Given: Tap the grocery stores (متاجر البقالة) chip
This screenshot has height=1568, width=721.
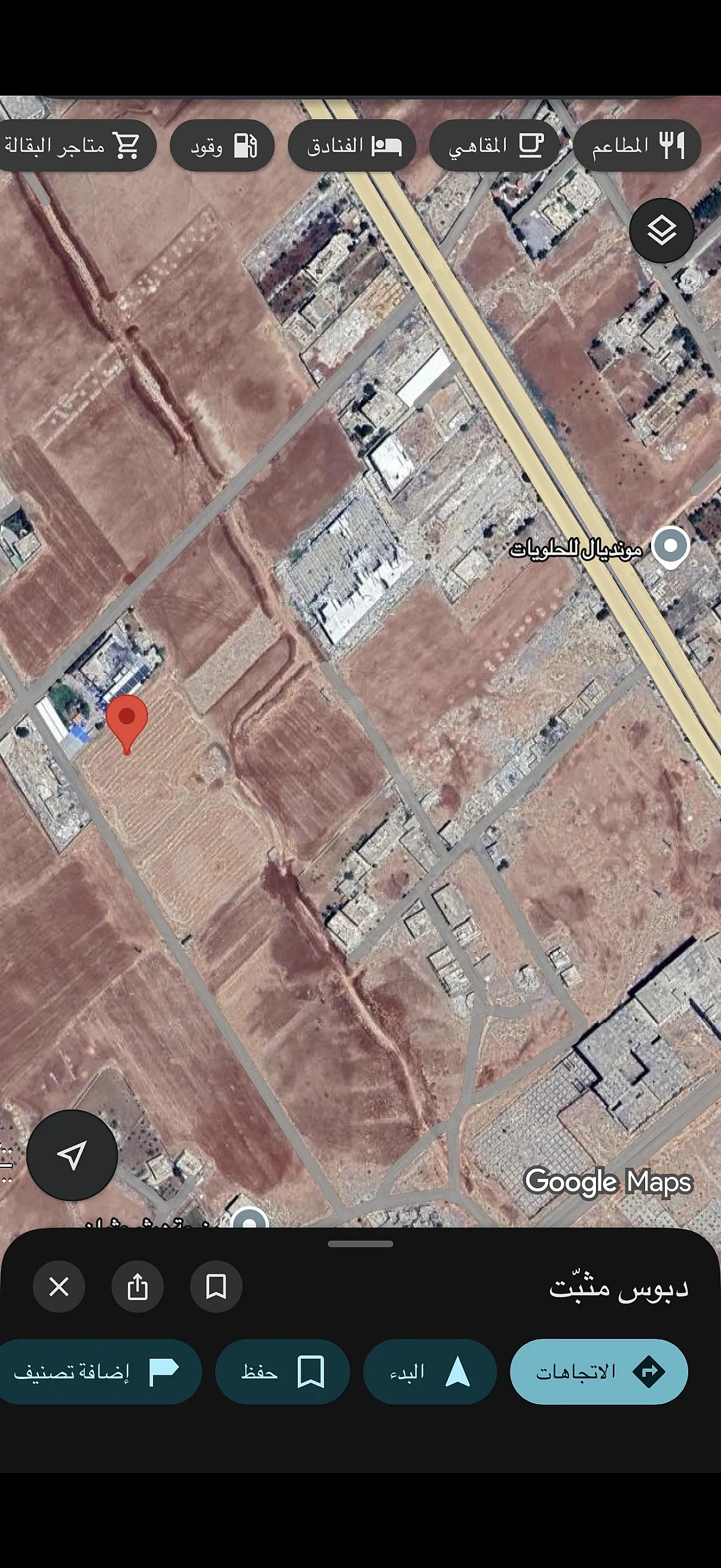Looking at the screenshot, I should coord(76,145).
